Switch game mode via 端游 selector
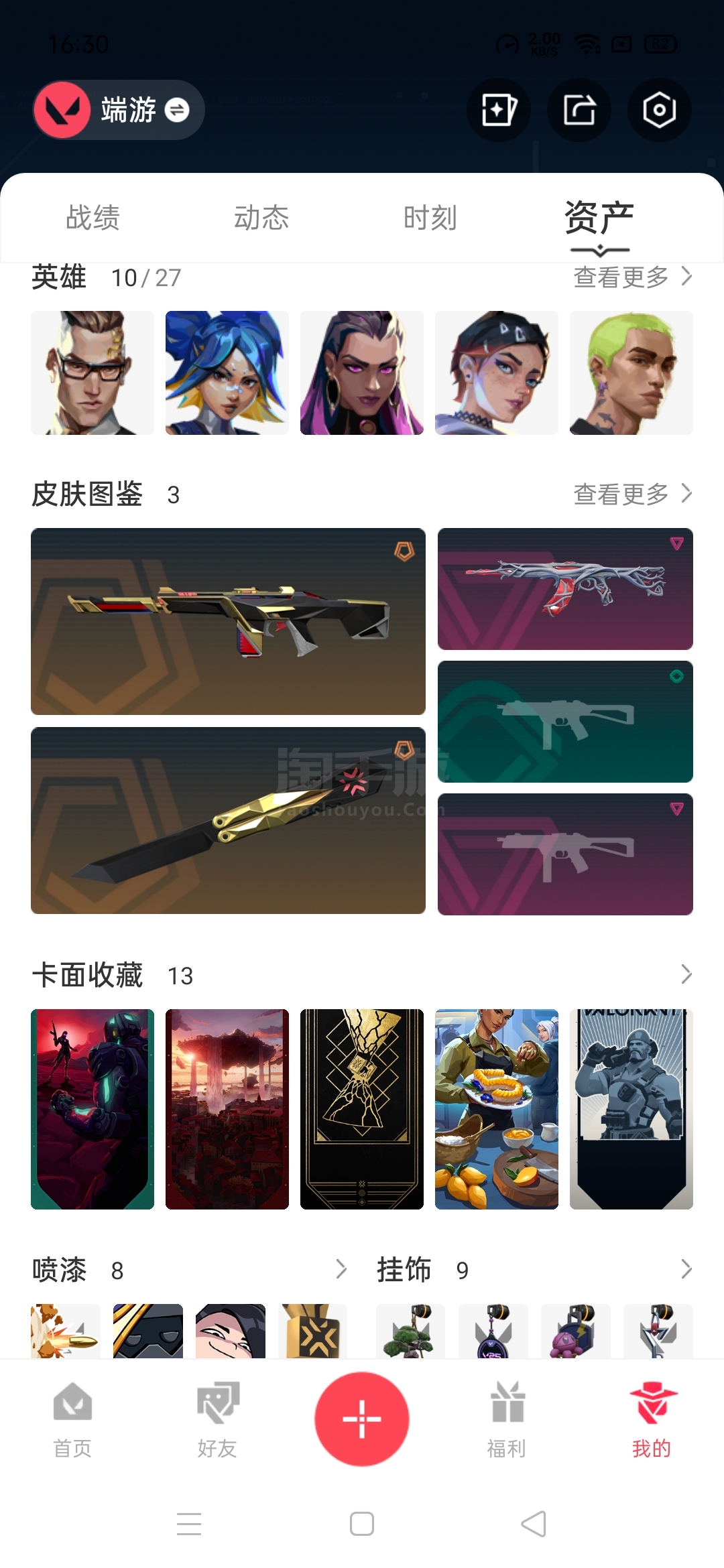Viewport: 724px width, 1568px height. [x=119, y=110]
